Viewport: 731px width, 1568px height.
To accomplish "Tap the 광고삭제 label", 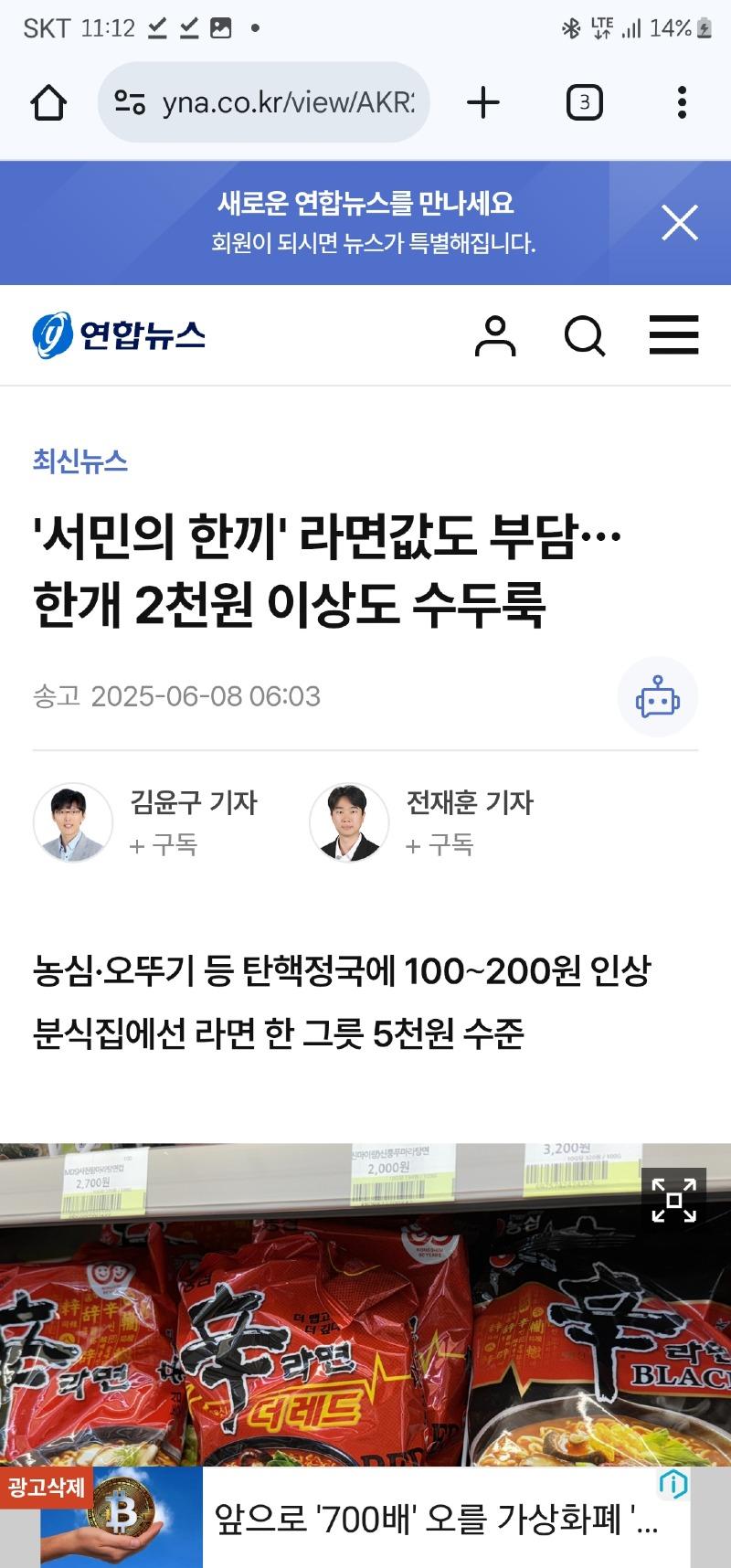I will (46, 1488).
